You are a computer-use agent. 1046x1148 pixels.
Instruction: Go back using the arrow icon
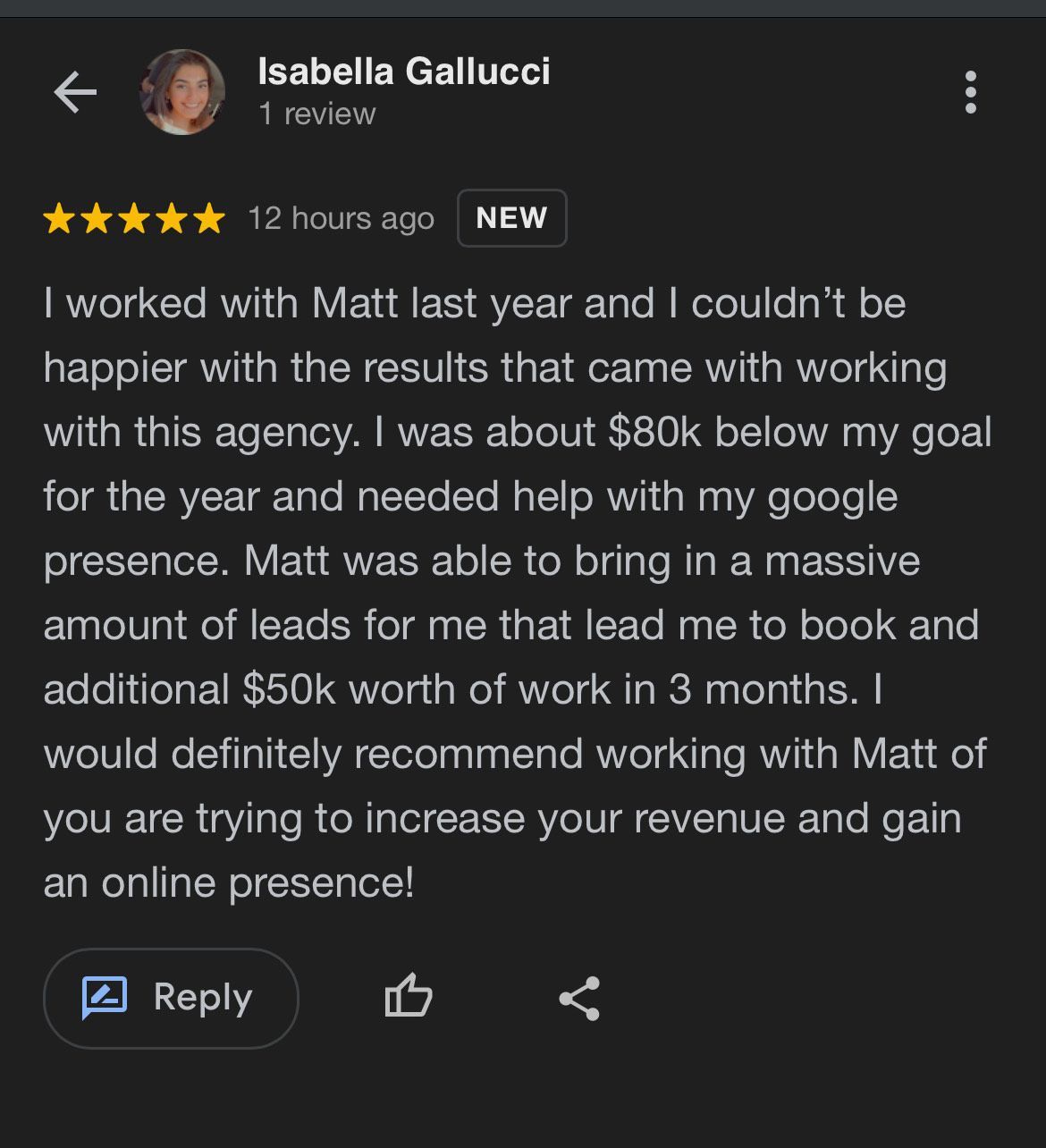click(x=75, y=92)
